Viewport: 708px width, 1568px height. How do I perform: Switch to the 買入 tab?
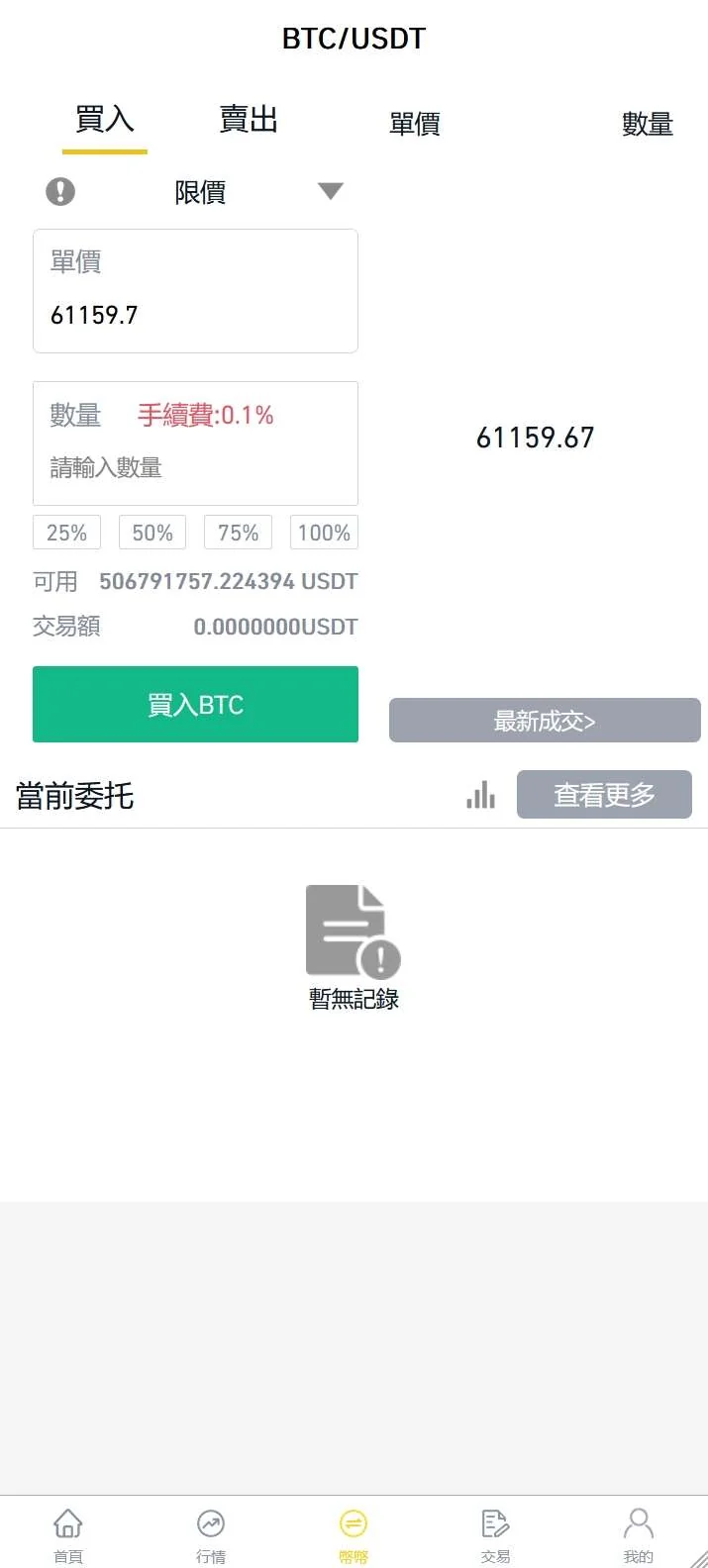click(104, 121)
